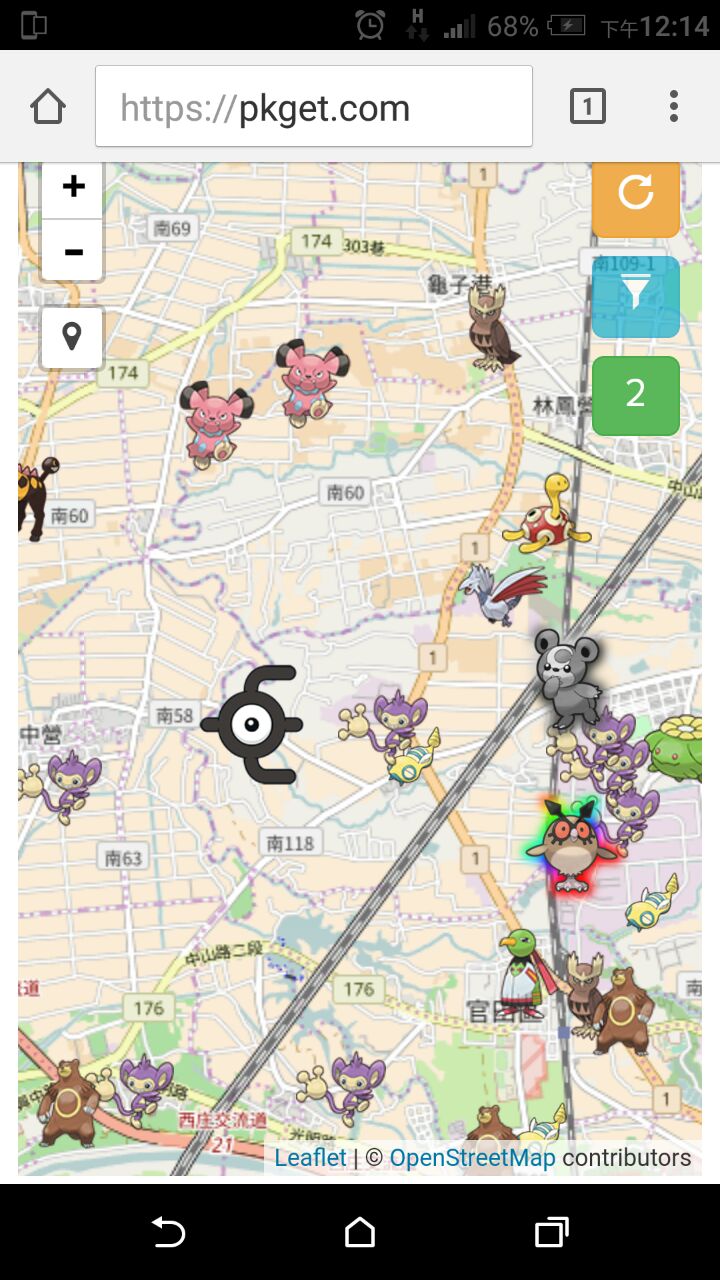This screenshot has height=1280, width=720.
Task: Open the Leaflet link
Action: pos(310,1158)
